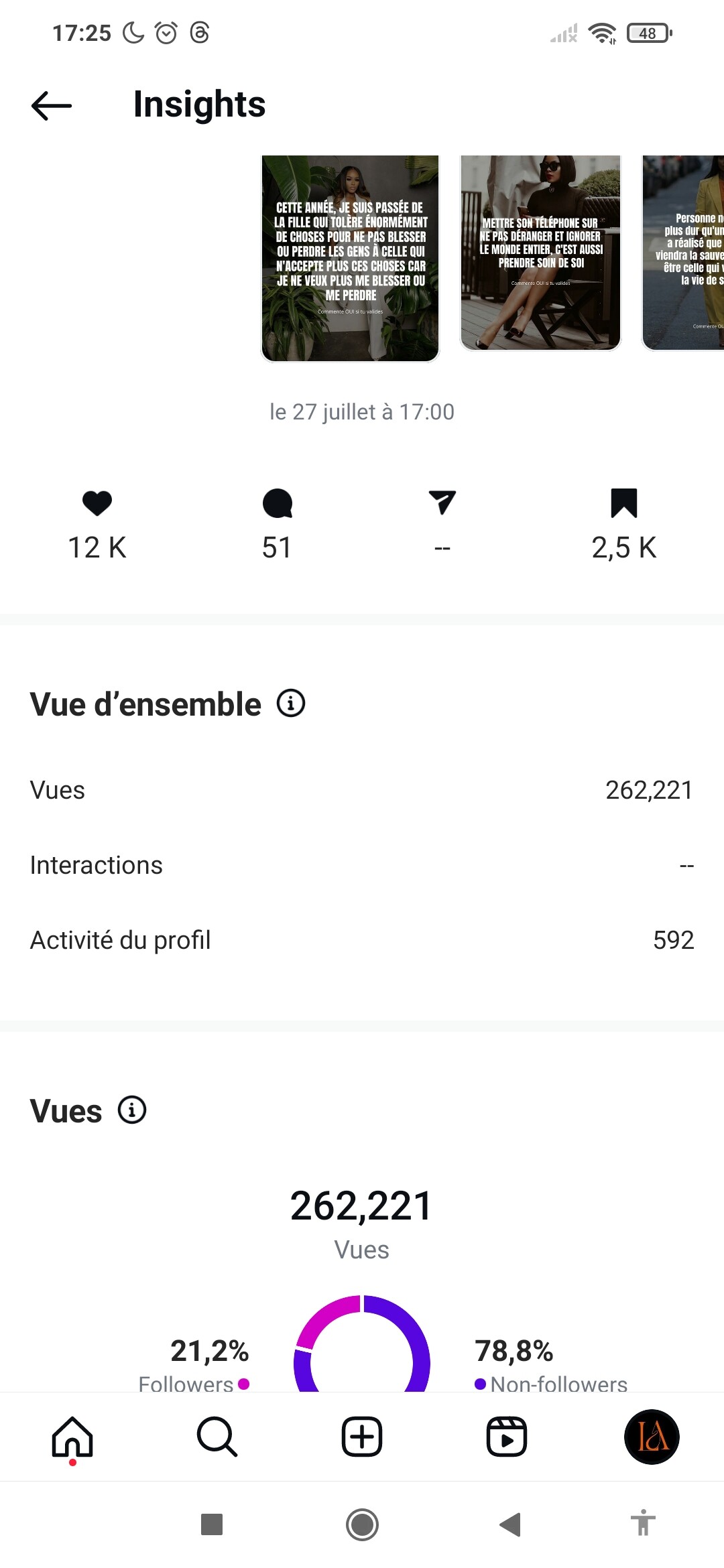Tap the system back triangle
Screen dimensions: 724x1568
[x=510, y=1524]
